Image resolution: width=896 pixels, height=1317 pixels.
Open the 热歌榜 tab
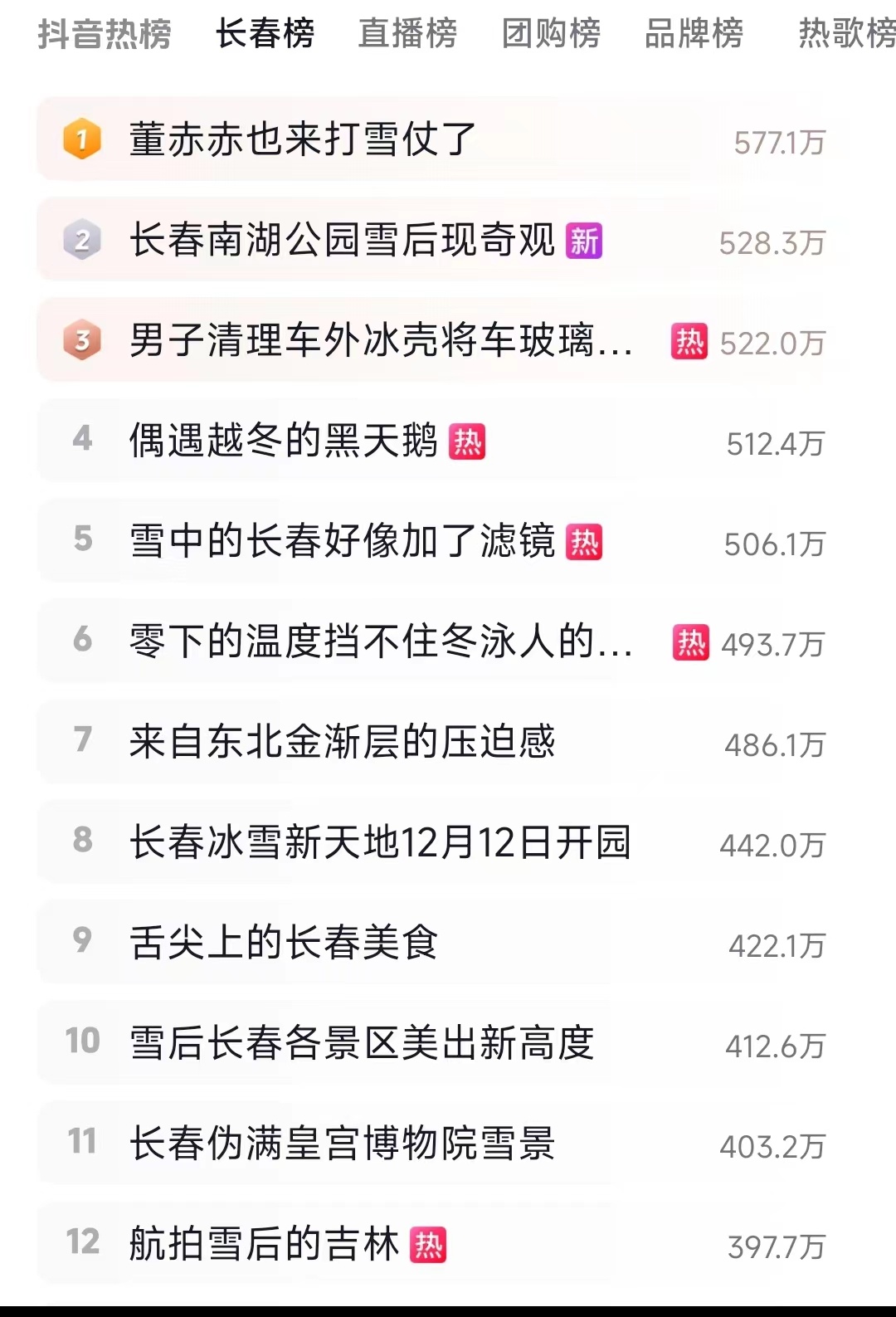point(845,34)
